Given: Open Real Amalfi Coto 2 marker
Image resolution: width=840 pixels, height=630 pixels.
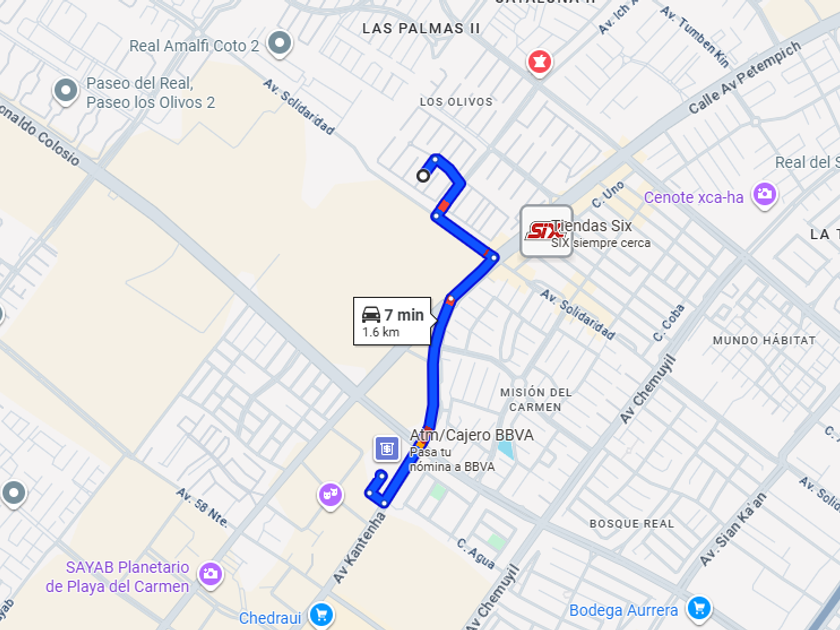Looking at the screenshot, I should point(280,44).
